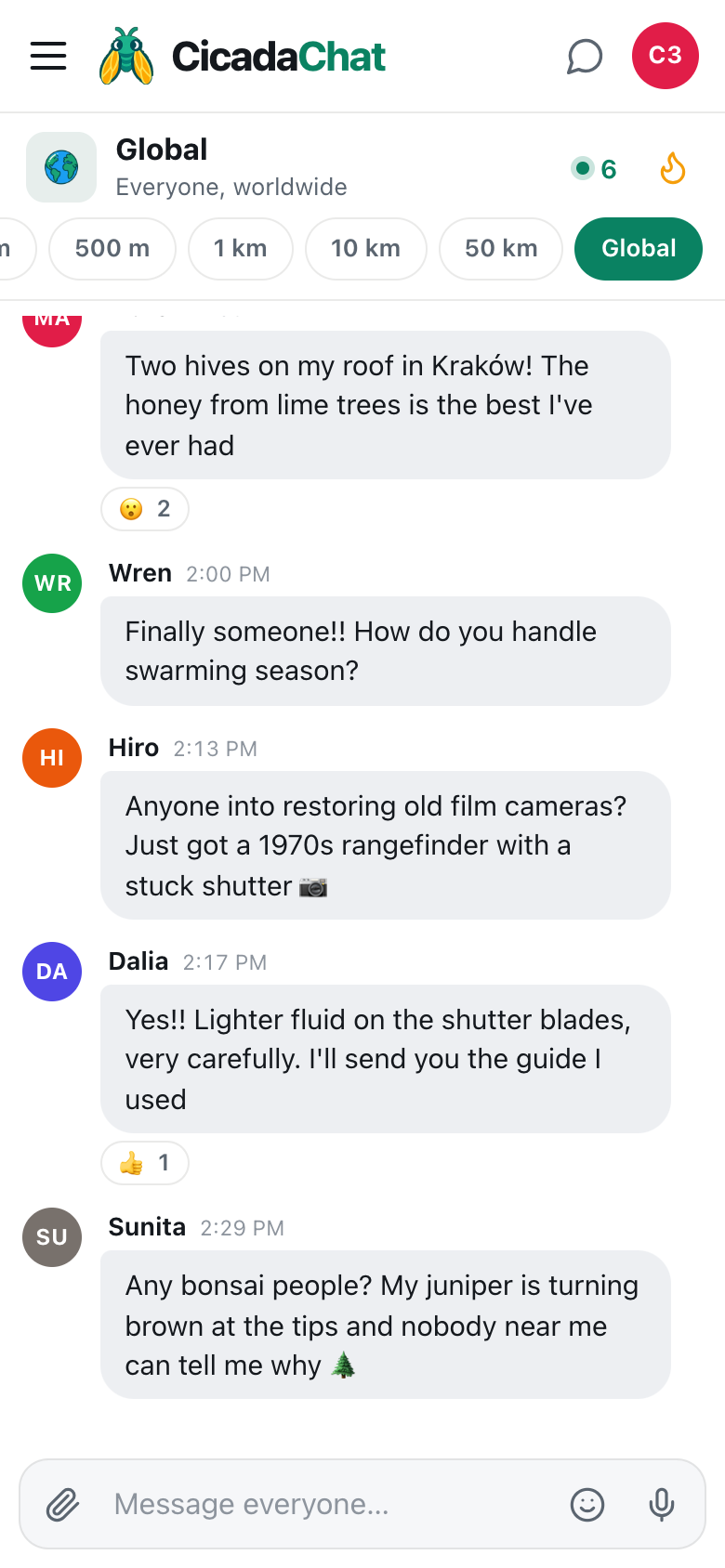725x1568 pixels.
Task: Select the 500 m range chip
Action: tap(112, 249)
